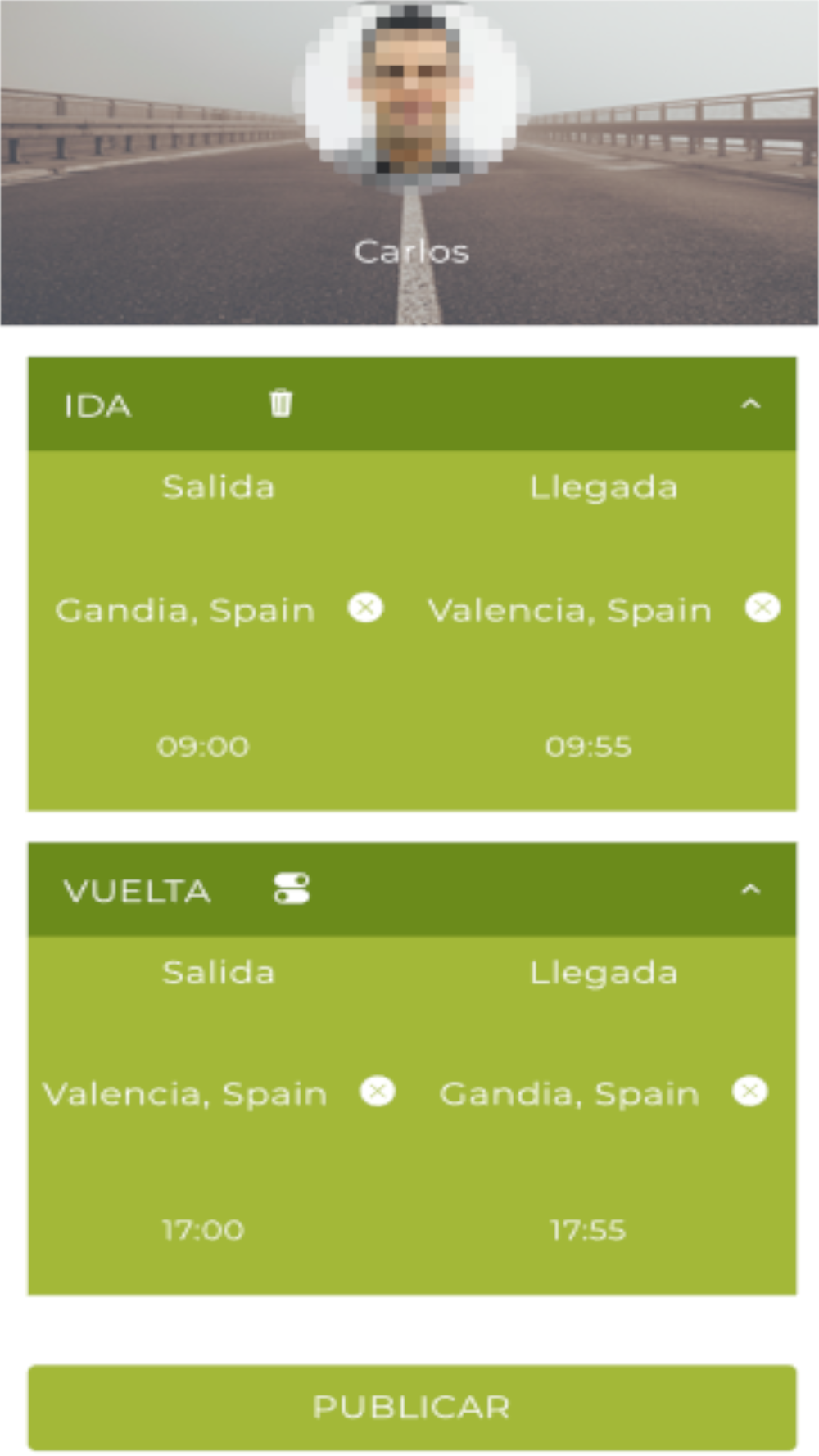Open Carlos's profile picture

(x=413, y=90)
